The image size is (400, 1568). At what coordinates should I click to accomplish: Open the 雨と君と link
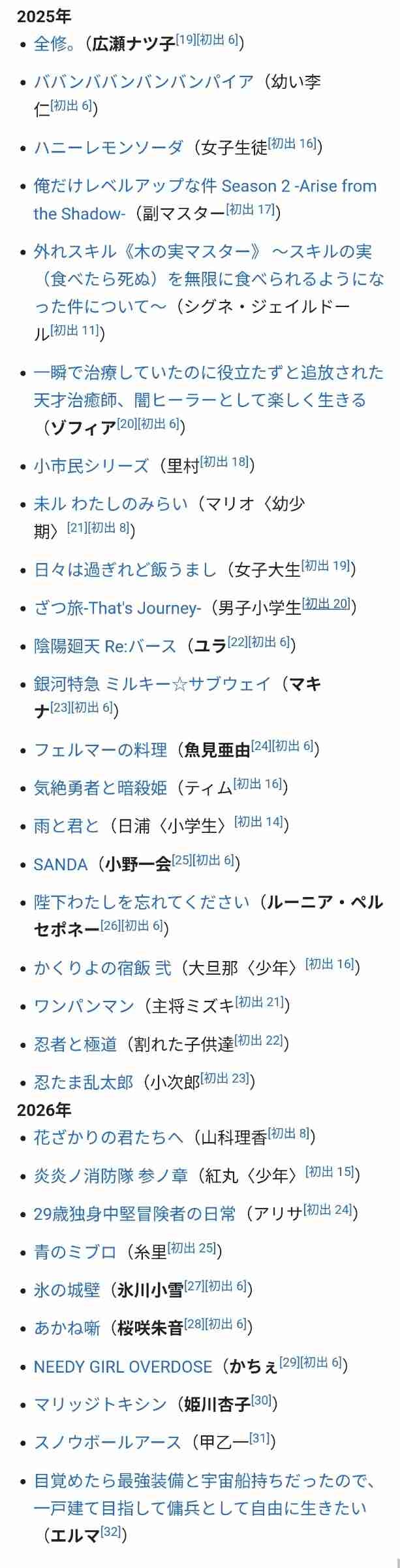67,826
